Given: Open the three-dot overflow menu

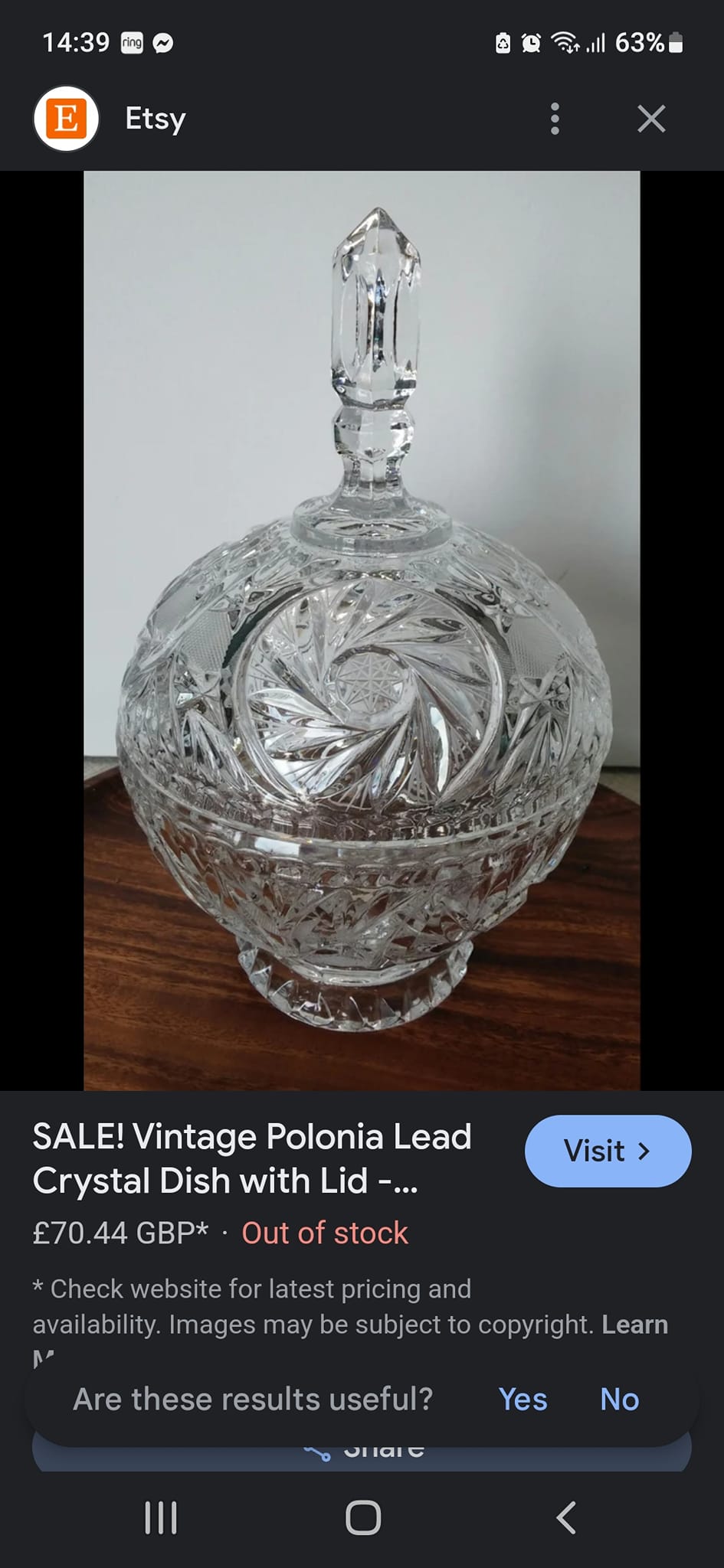Looking at the screenshot, I should coord(555,119).
